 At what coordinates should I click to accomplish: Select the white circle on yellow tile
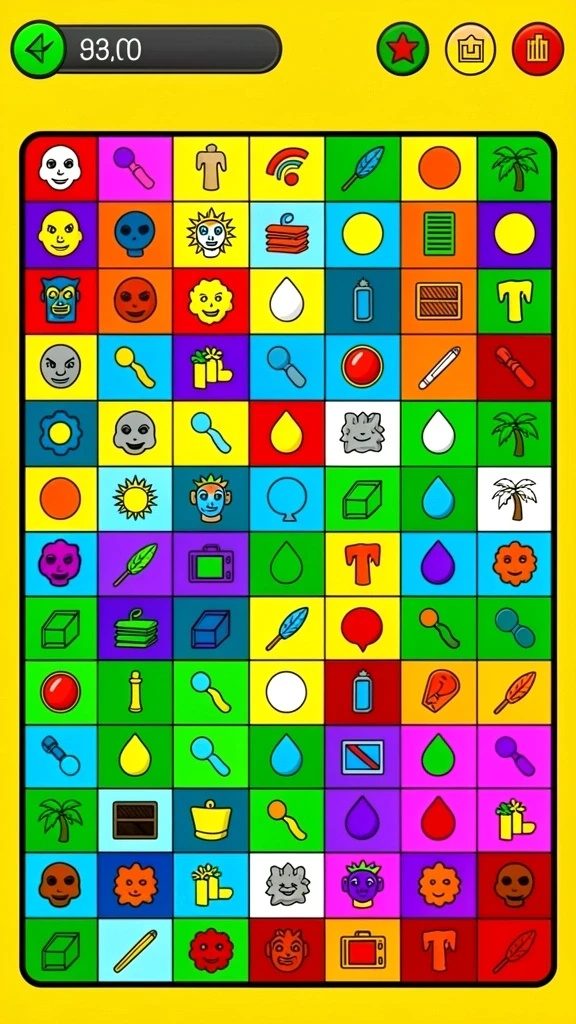(287, 692)
